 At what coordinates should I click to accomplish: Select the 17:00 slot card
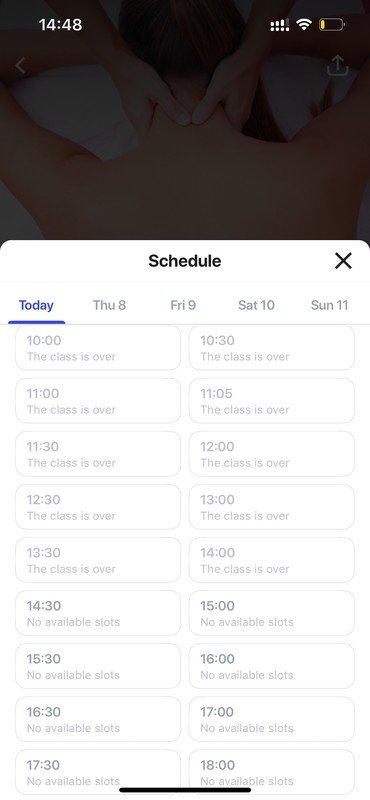[272, 719]
